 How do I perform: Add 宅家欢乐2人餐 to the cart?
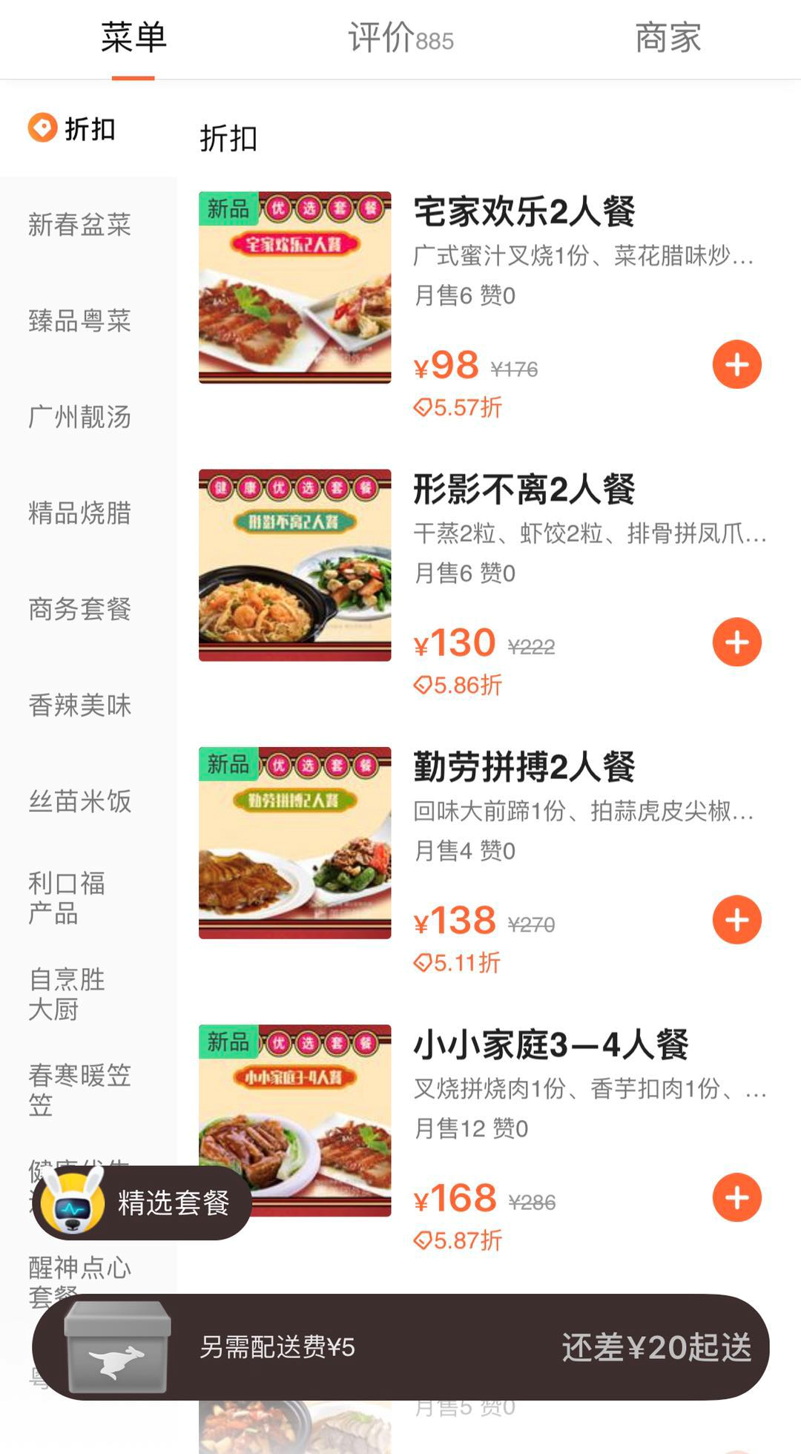[737, 365]
